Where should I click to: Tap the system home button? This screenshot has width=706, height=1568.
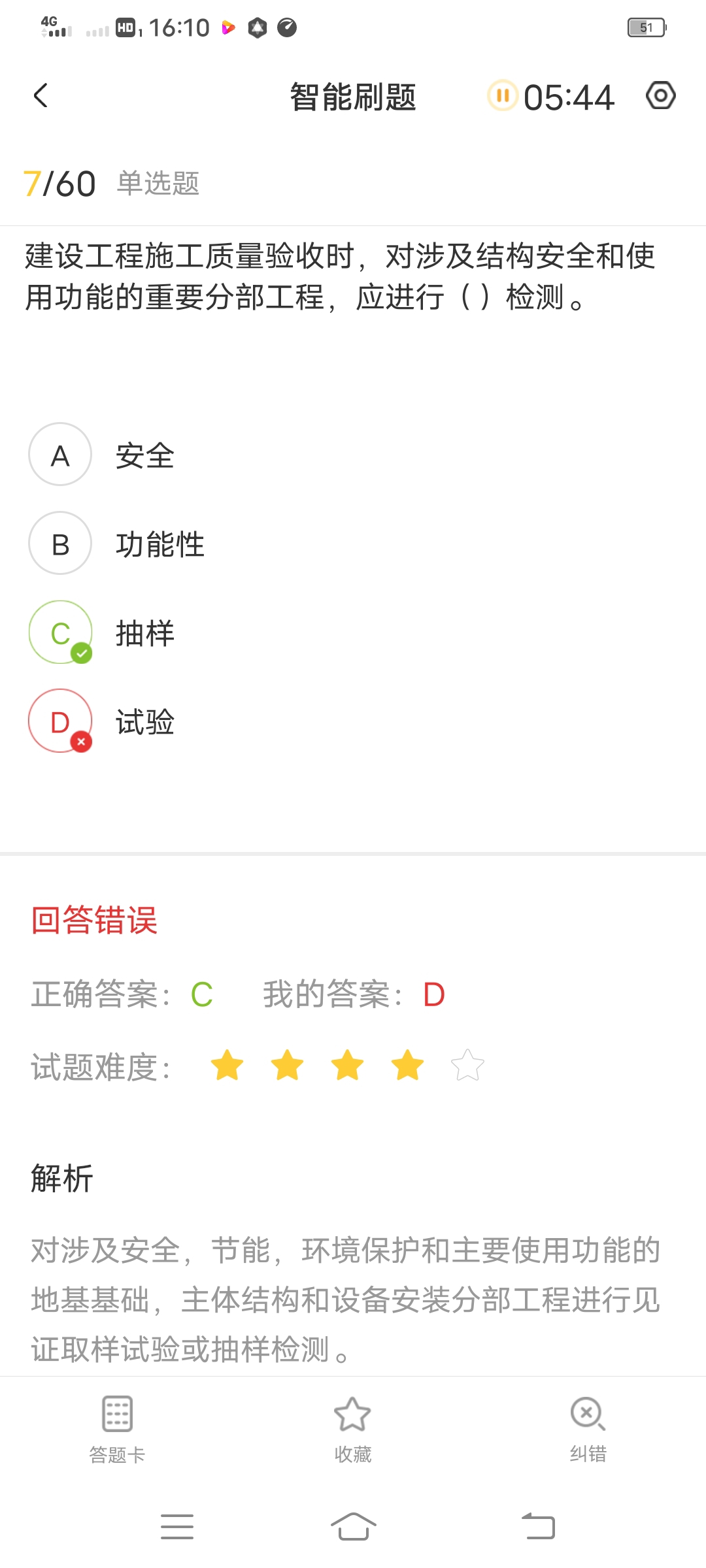[353, 1527]
